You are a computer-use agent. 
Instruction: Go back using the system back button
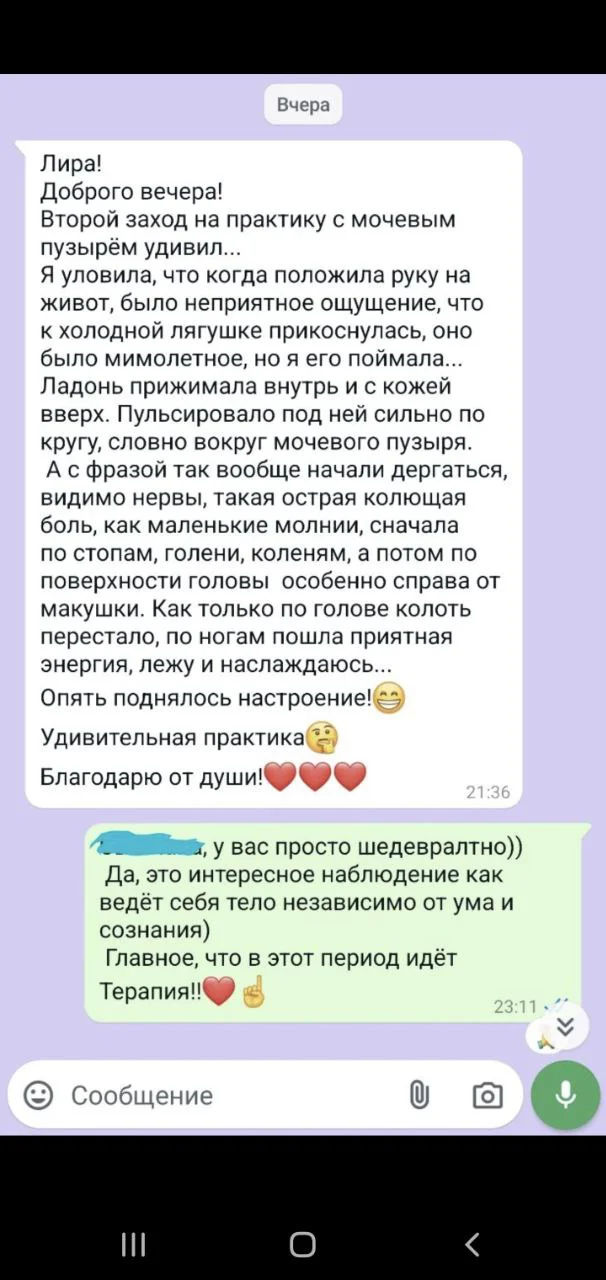pyautogui.click(x=472, y=1244)
